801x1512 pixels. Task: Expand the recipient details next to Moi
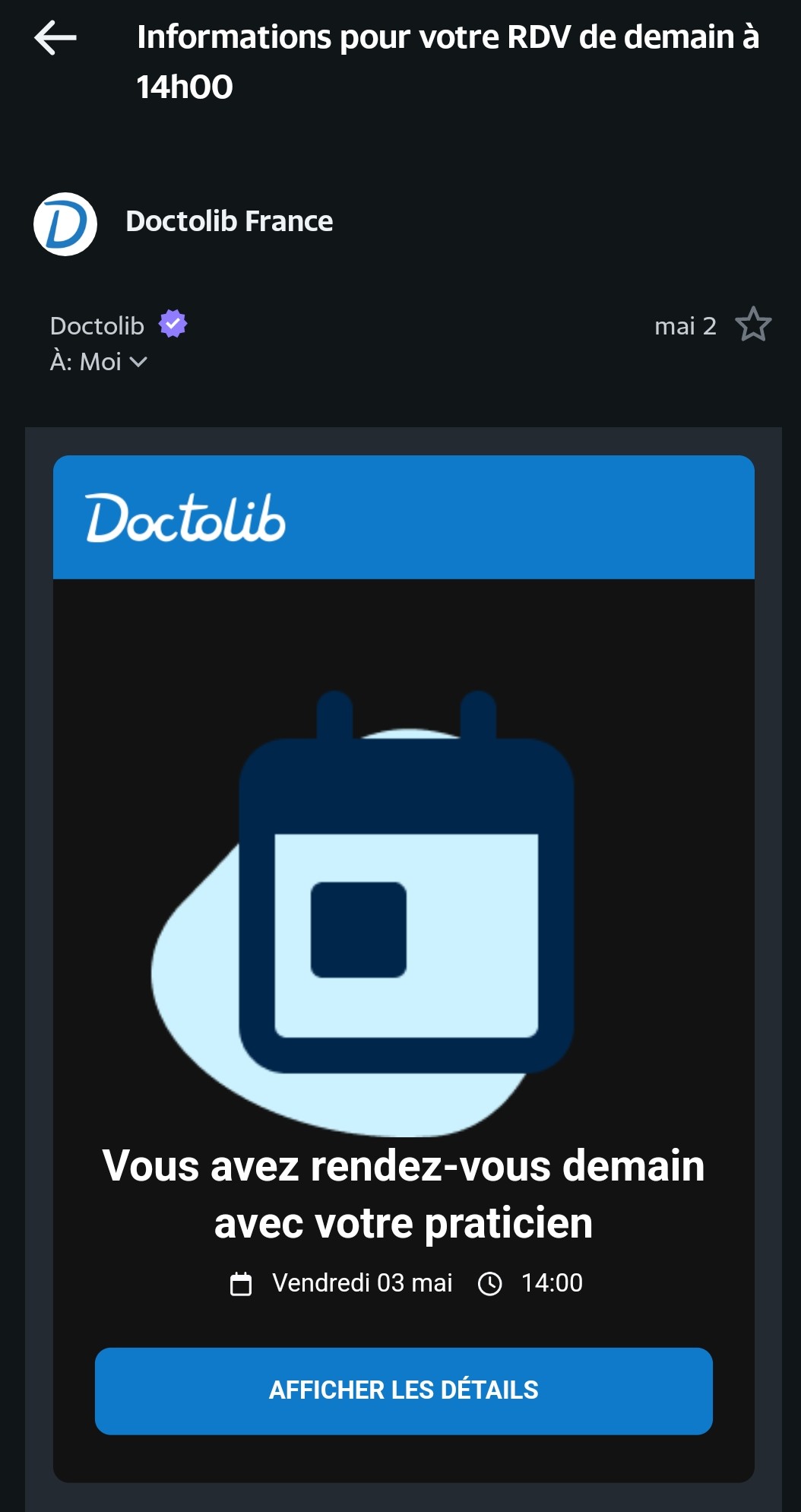(138, 362)
